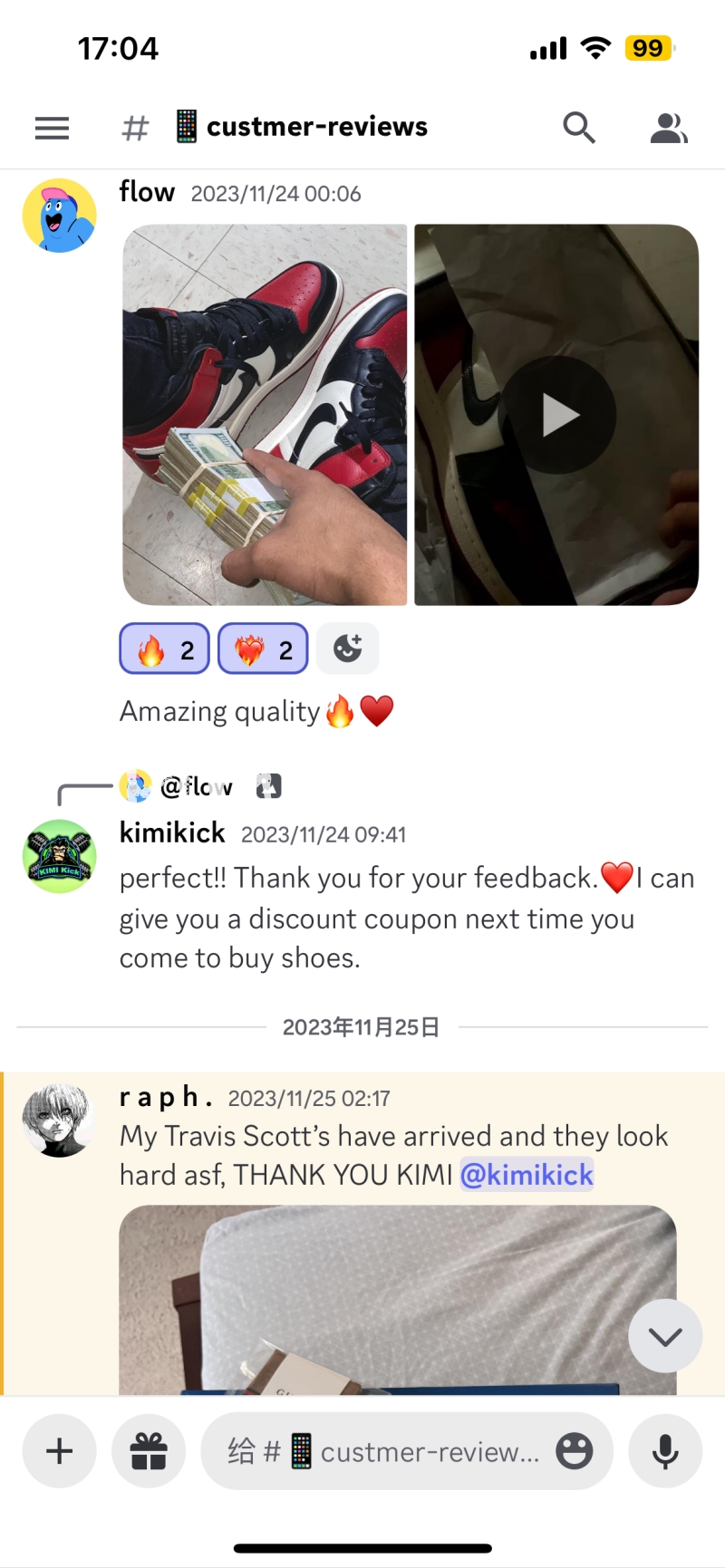Add a new reaction to flow's message
The height and width of the screenshot is (1568, 725).
(348, 649)
